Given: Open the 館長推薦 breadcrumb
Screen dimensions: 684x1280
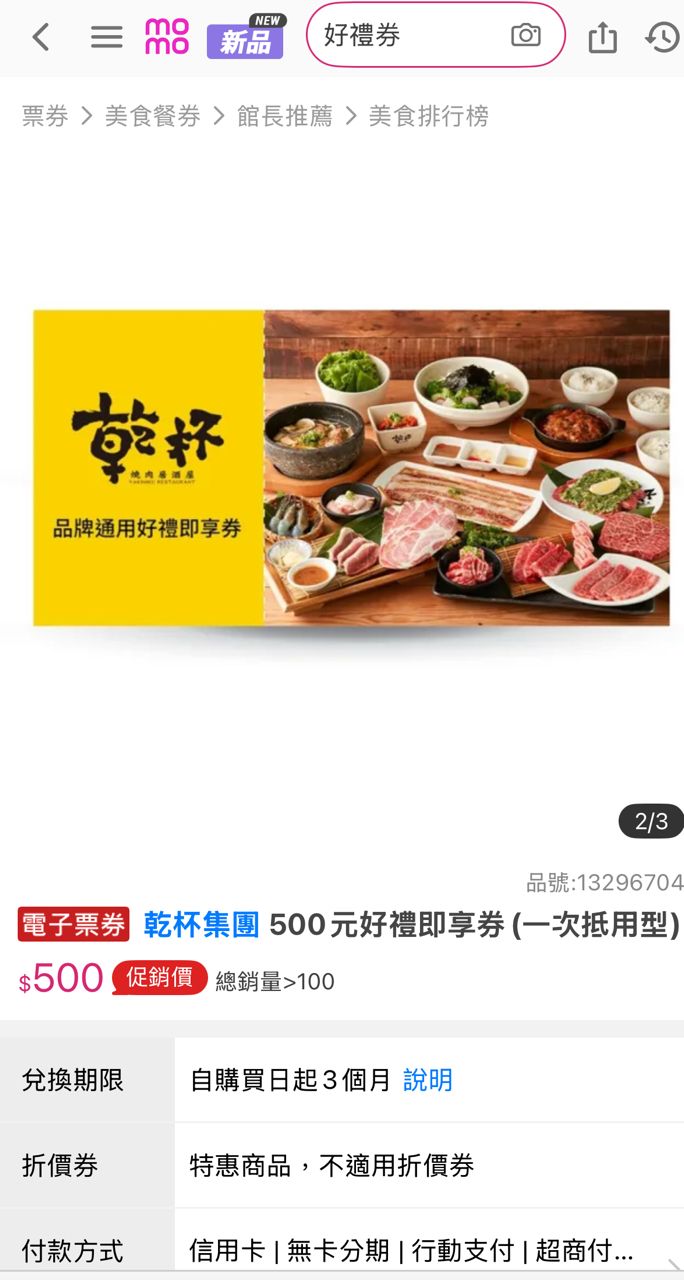Looking at the screenshot, I should 284,116.
